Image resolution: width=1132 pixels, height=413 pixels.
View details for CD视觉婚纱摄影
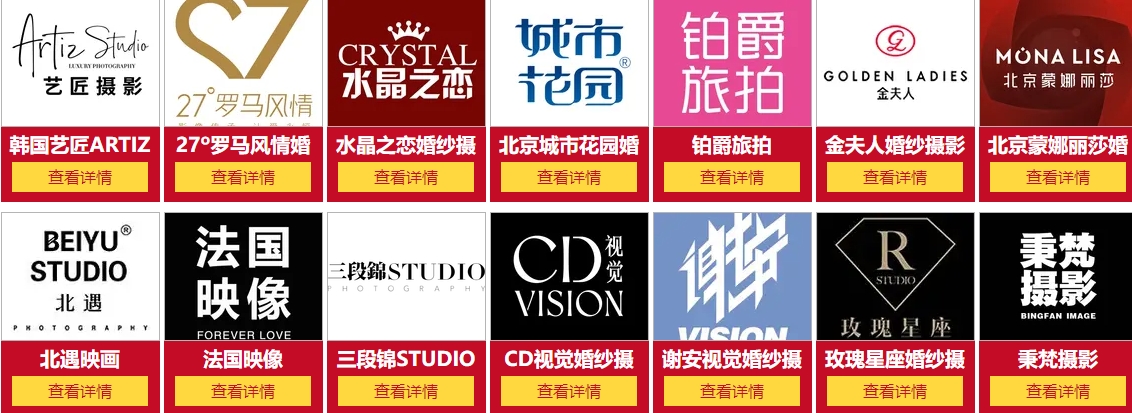[569, 391]
